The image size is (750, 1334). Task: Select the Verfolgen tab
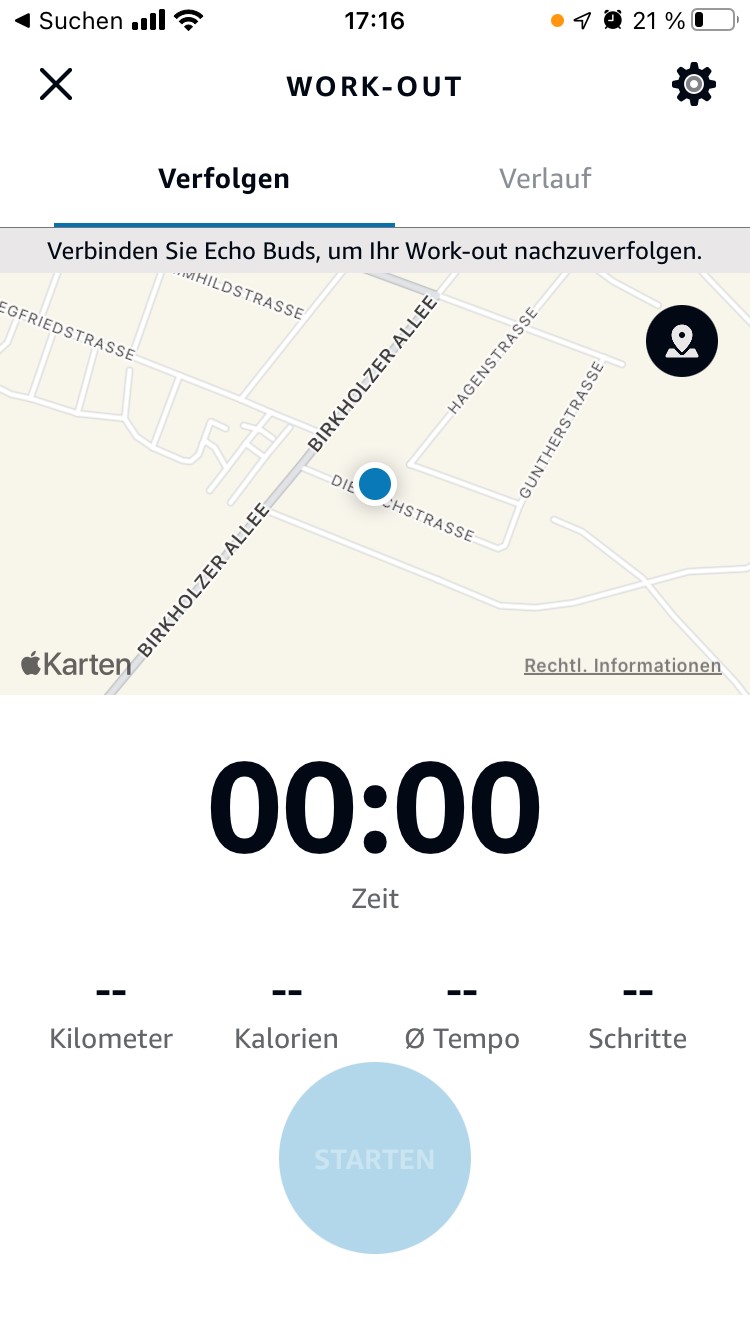tap(224, 179)
